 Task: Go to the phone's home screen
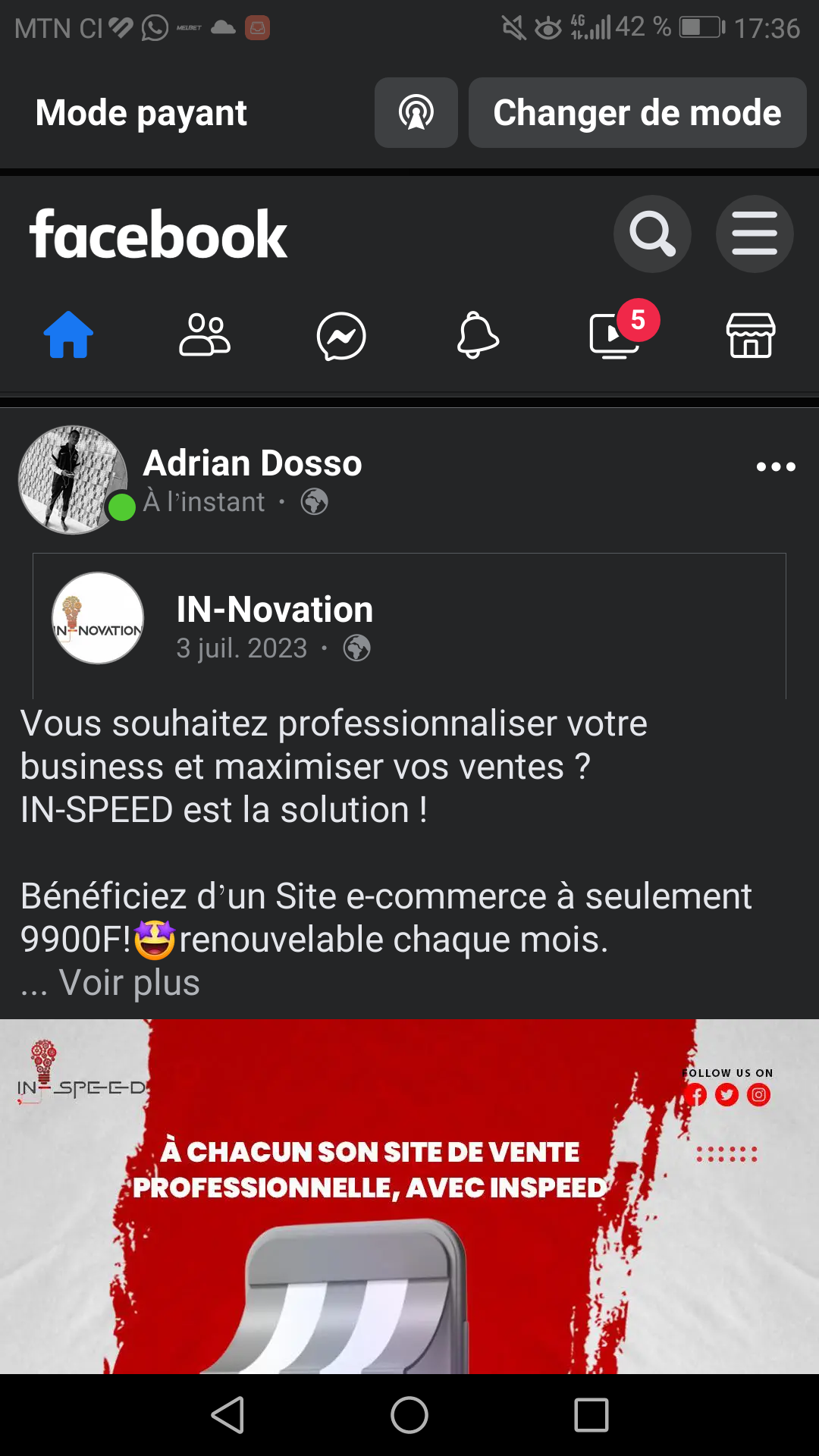click(409, 1415)
